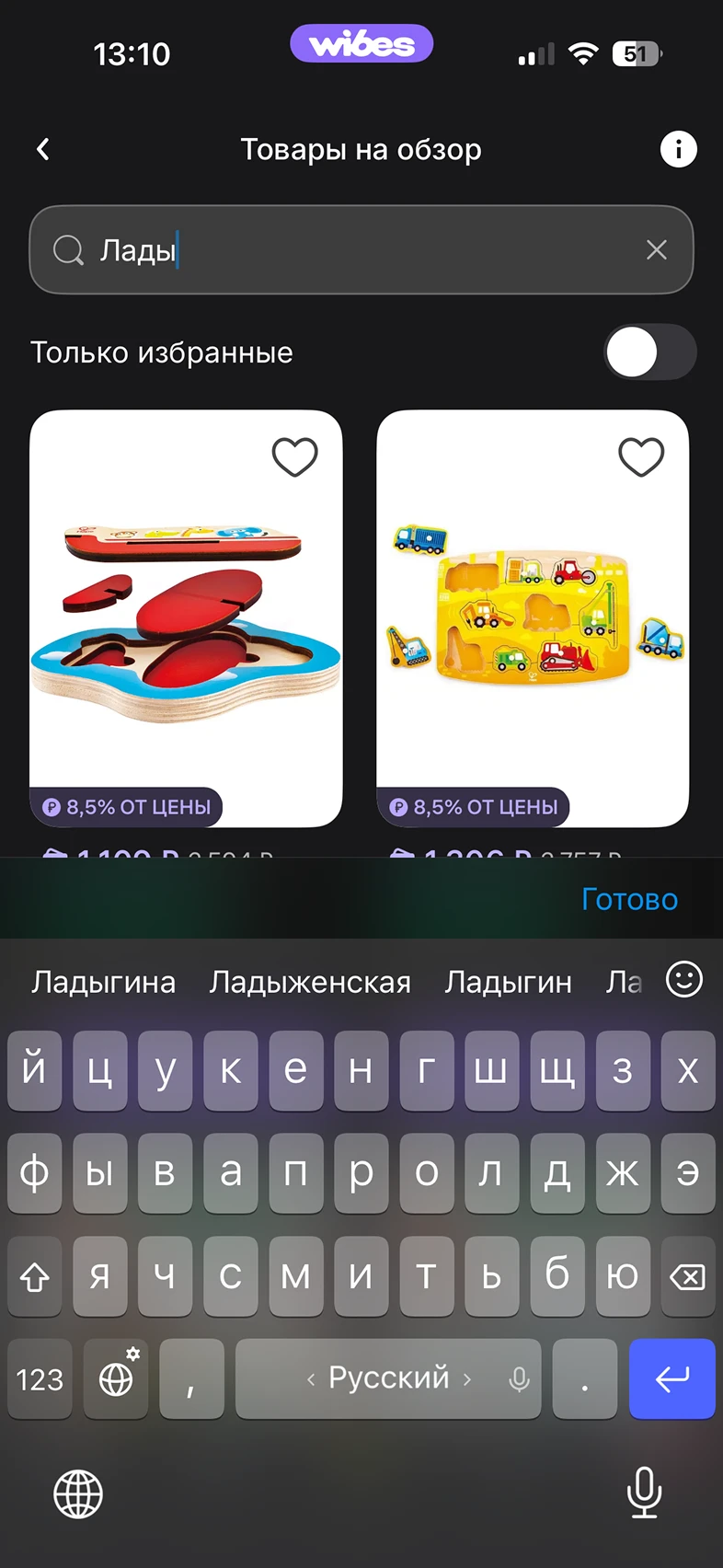Open the emoji smiley on suggestion bar
723x1568 pixels.
click(684, 979)
